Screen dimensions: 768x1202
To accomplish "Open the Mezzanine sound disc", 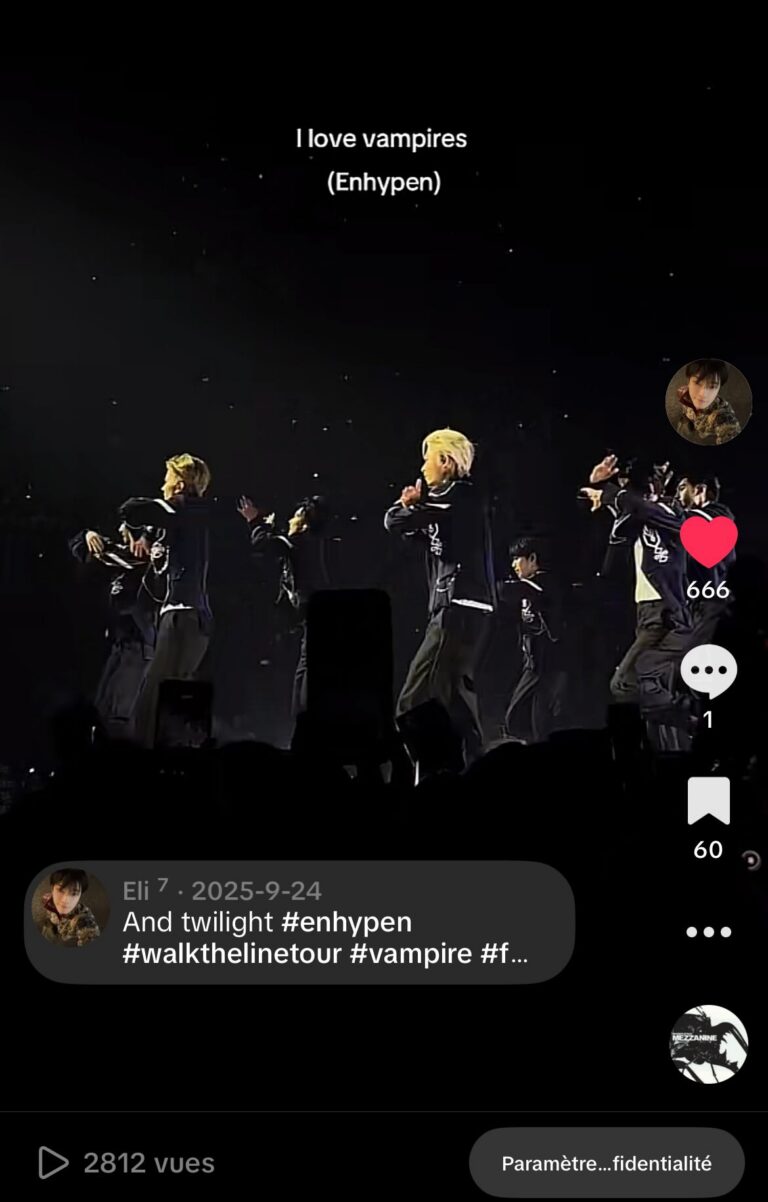I will [708, 1044].
